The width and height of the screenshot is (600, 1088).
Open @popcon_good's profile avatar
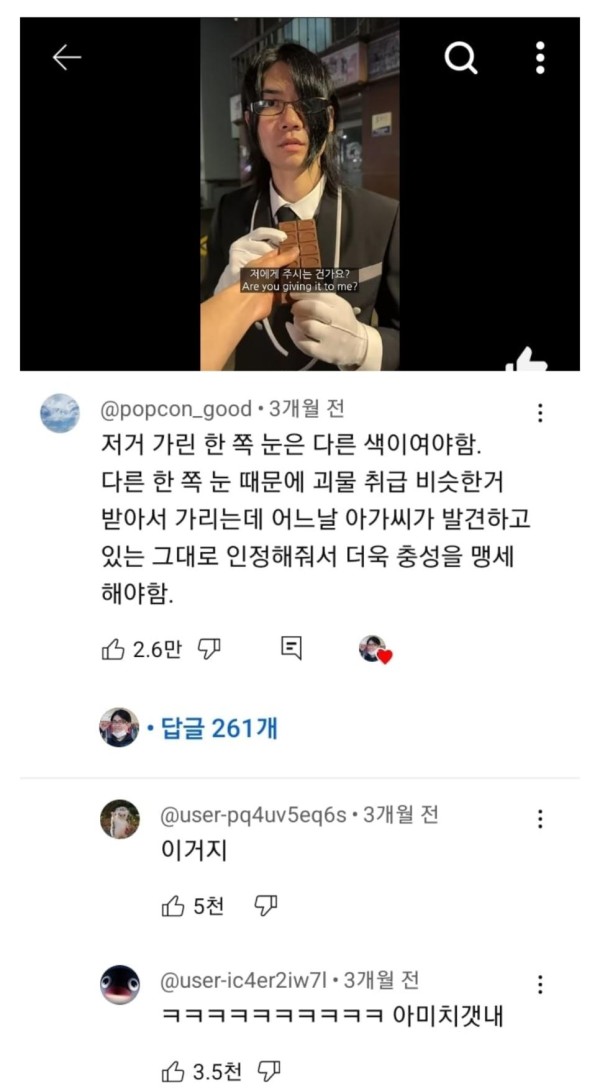pos(60,413)
